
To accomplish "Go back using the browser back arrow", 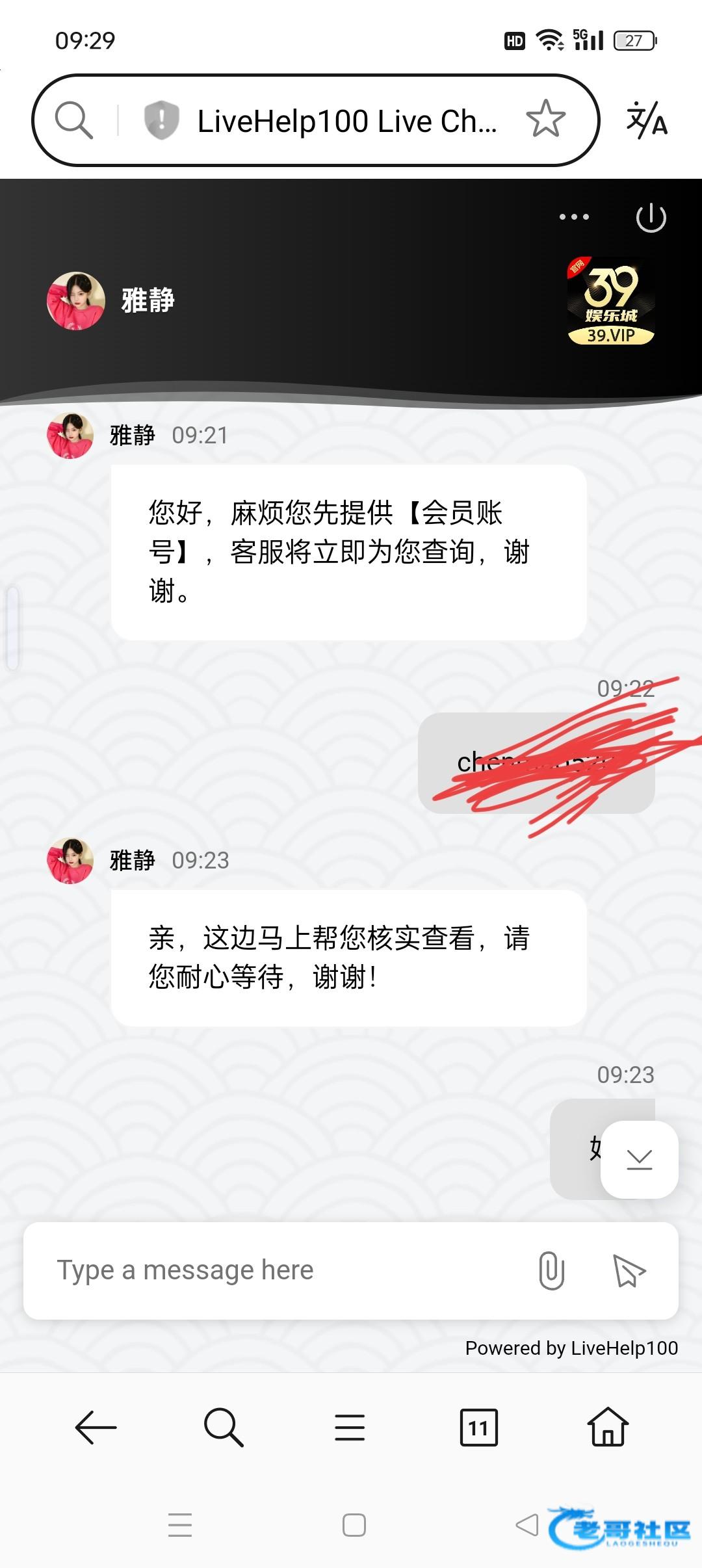I will [x=96, y=1428].
